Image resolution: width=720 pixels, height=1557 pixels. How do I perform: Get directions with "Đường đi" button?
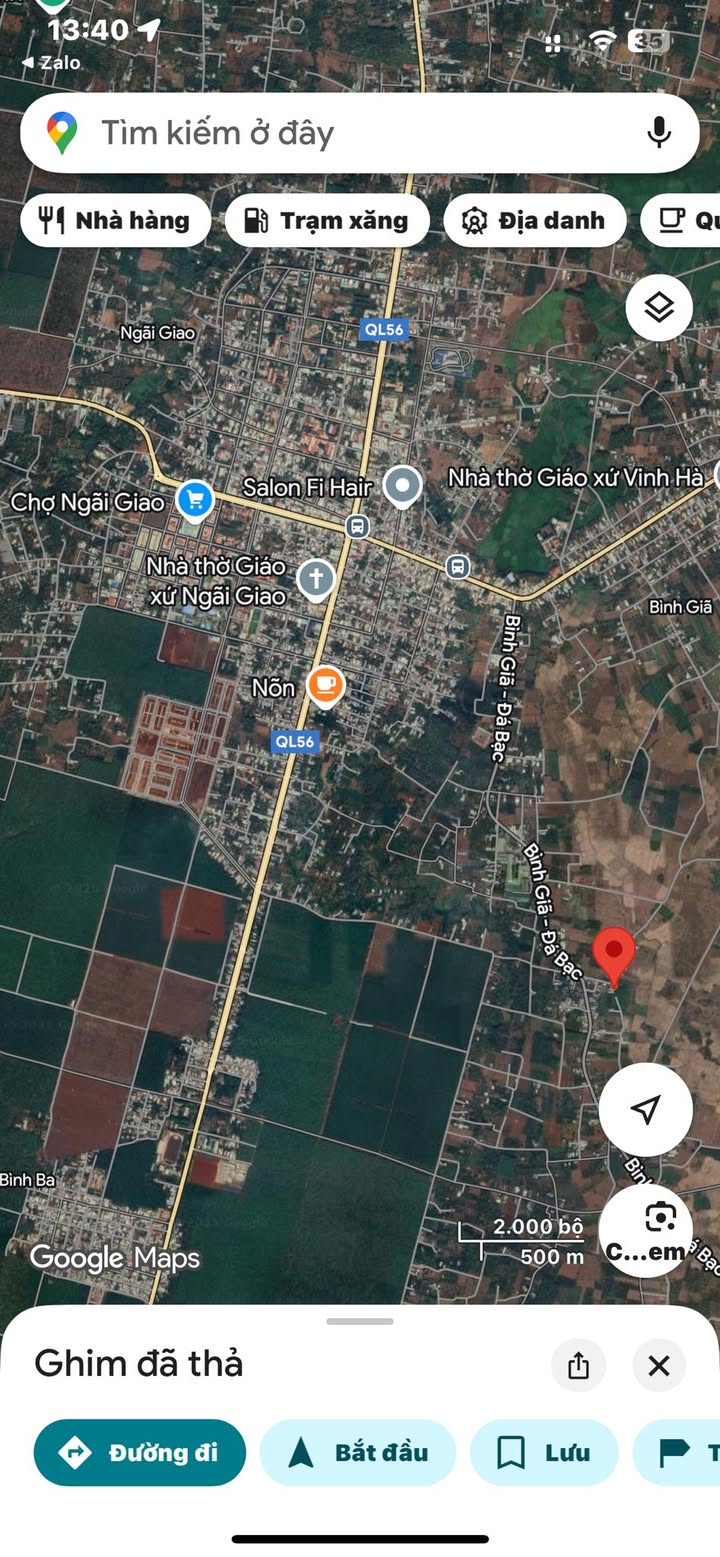pos(140,1452)
